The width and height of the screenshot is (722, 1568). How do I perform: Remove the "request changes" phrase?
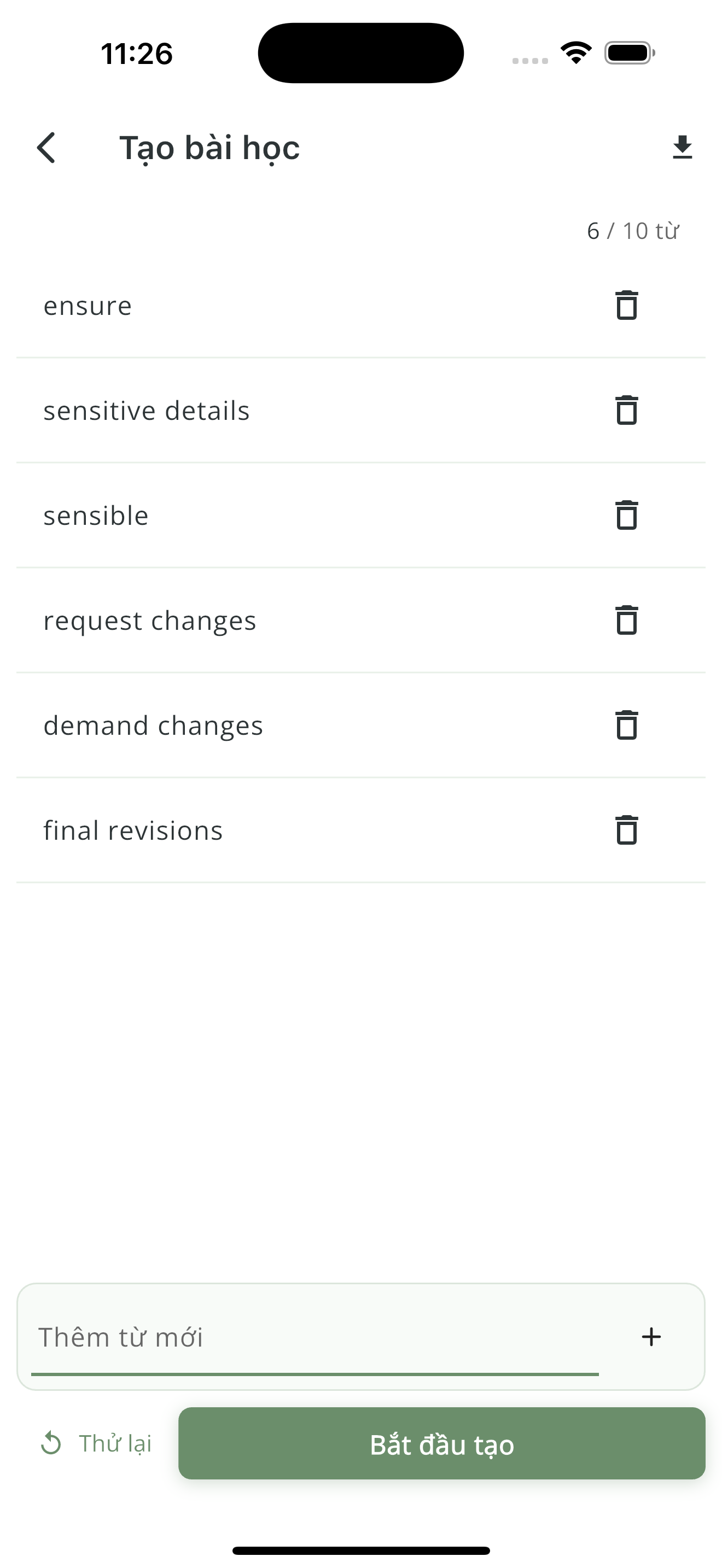coord(626,621)
